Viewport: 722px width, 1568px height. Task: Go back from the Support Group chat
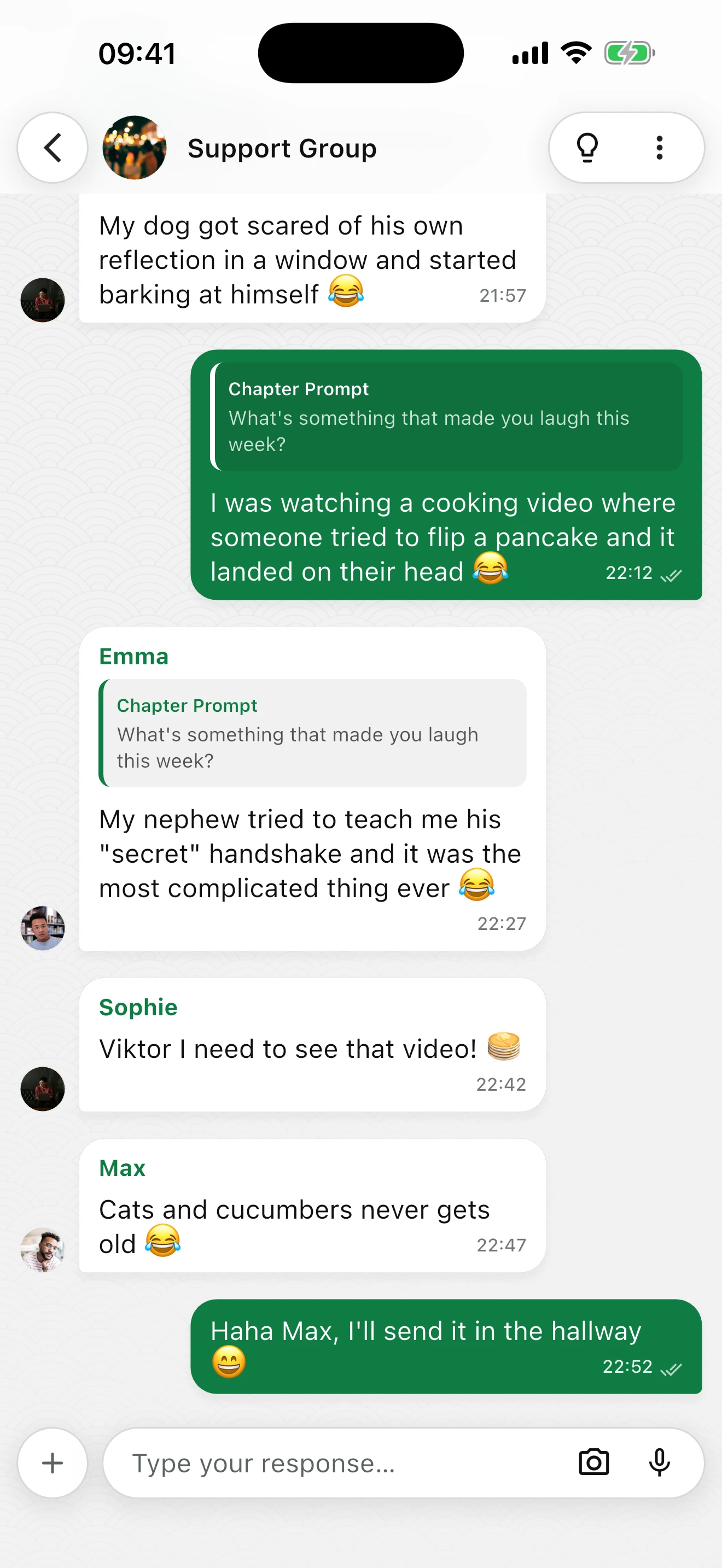[x=53, y=148]
